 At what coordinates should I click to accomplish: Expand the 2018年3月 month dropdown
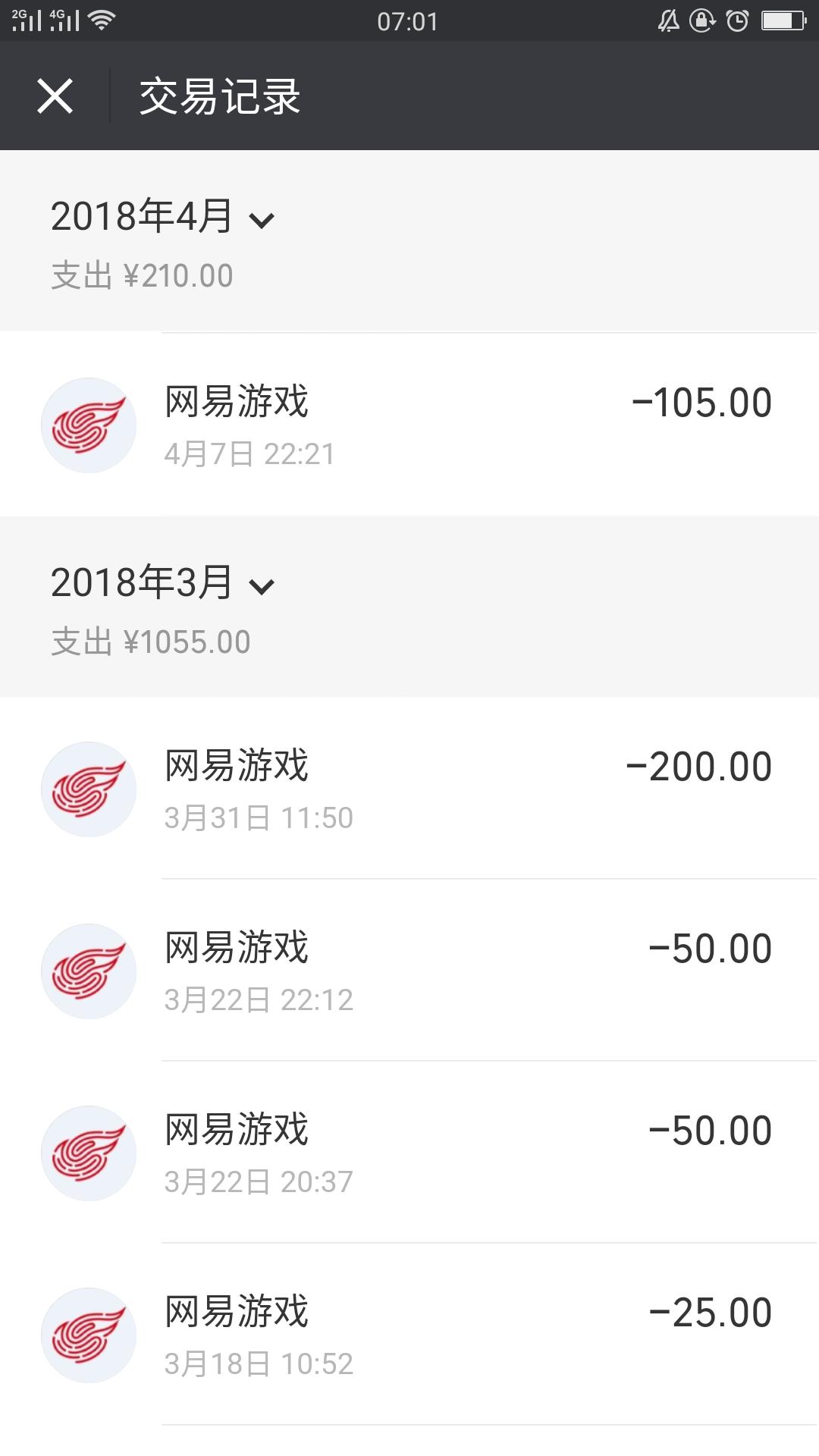pyautogui.click(x=162, y=582)
